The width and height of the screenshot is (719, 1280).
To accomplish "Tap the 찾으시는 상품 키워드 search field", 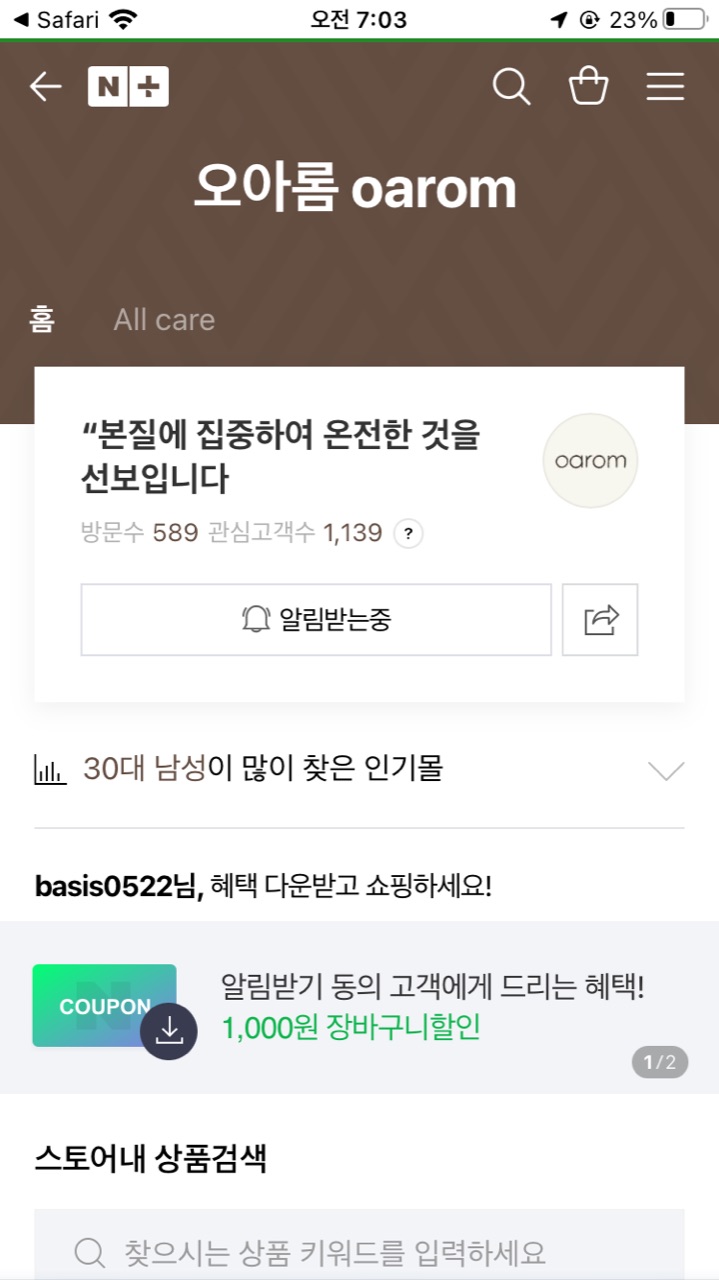I will 360,1251.
